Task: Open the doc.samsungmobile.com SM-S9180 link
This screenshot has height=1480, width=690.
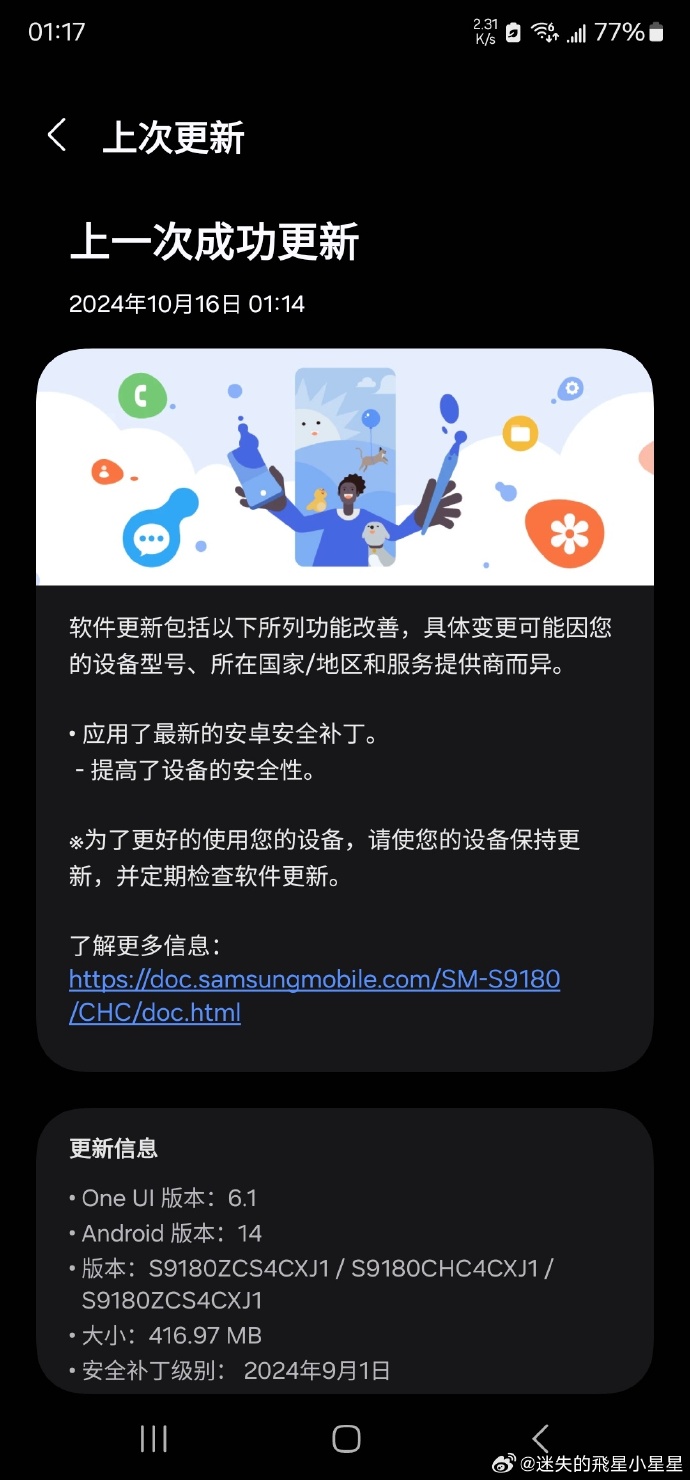Action: click(x=314, y=980)
